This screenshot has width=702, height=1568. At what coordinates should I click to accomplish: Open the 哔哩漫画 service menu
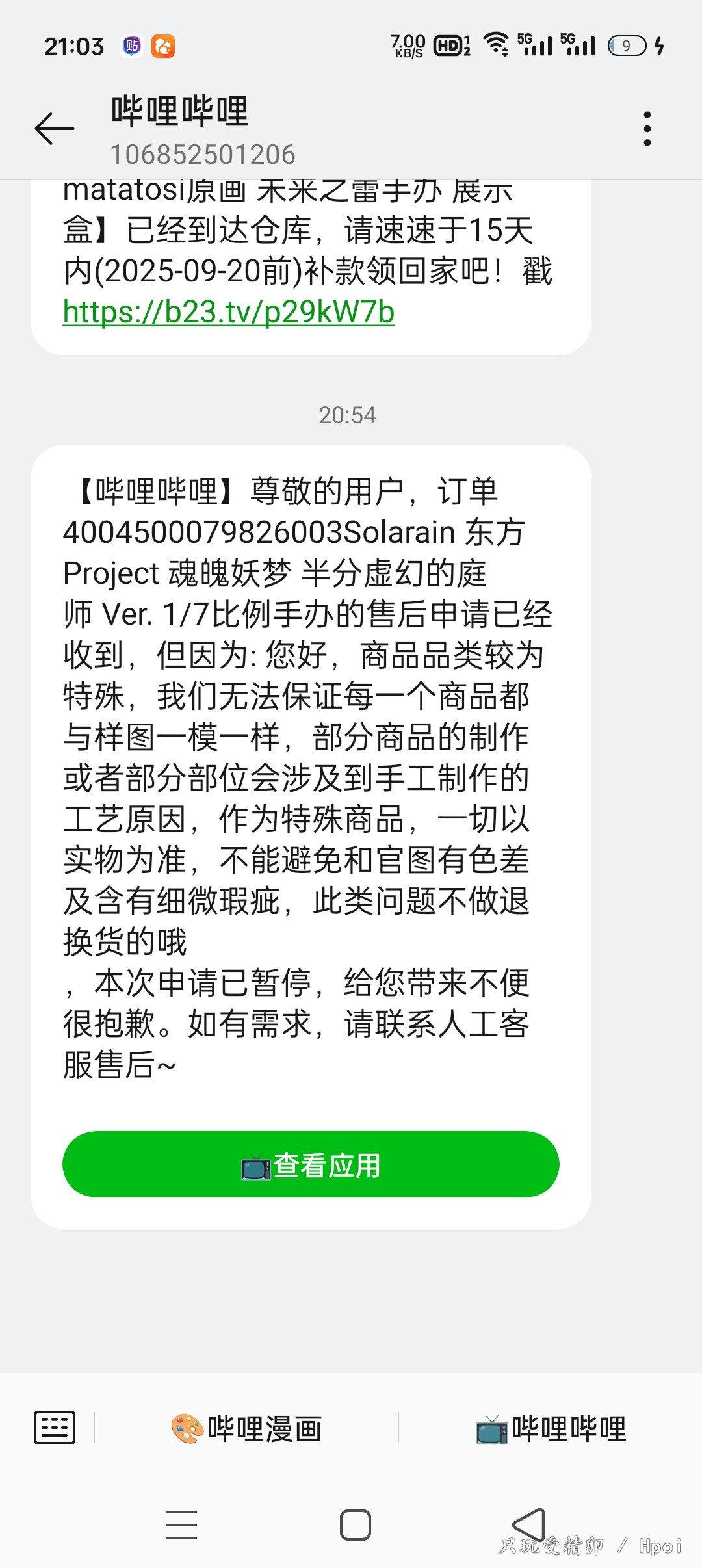click(x=246, y=1429)
